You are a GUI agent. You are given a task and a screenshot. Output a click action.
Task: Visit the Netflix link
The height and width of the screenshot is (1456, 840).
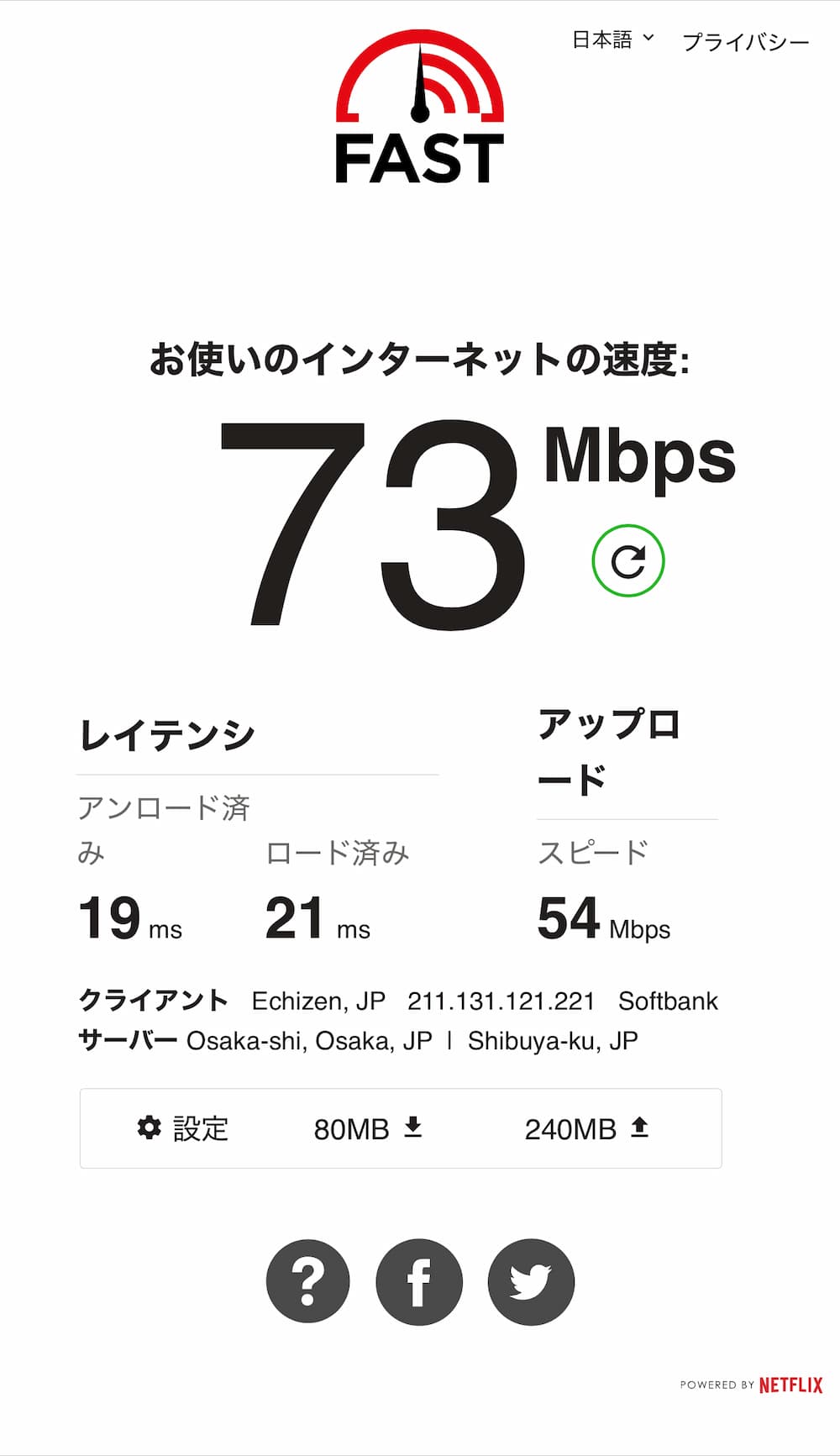[x=790, y=1385]
